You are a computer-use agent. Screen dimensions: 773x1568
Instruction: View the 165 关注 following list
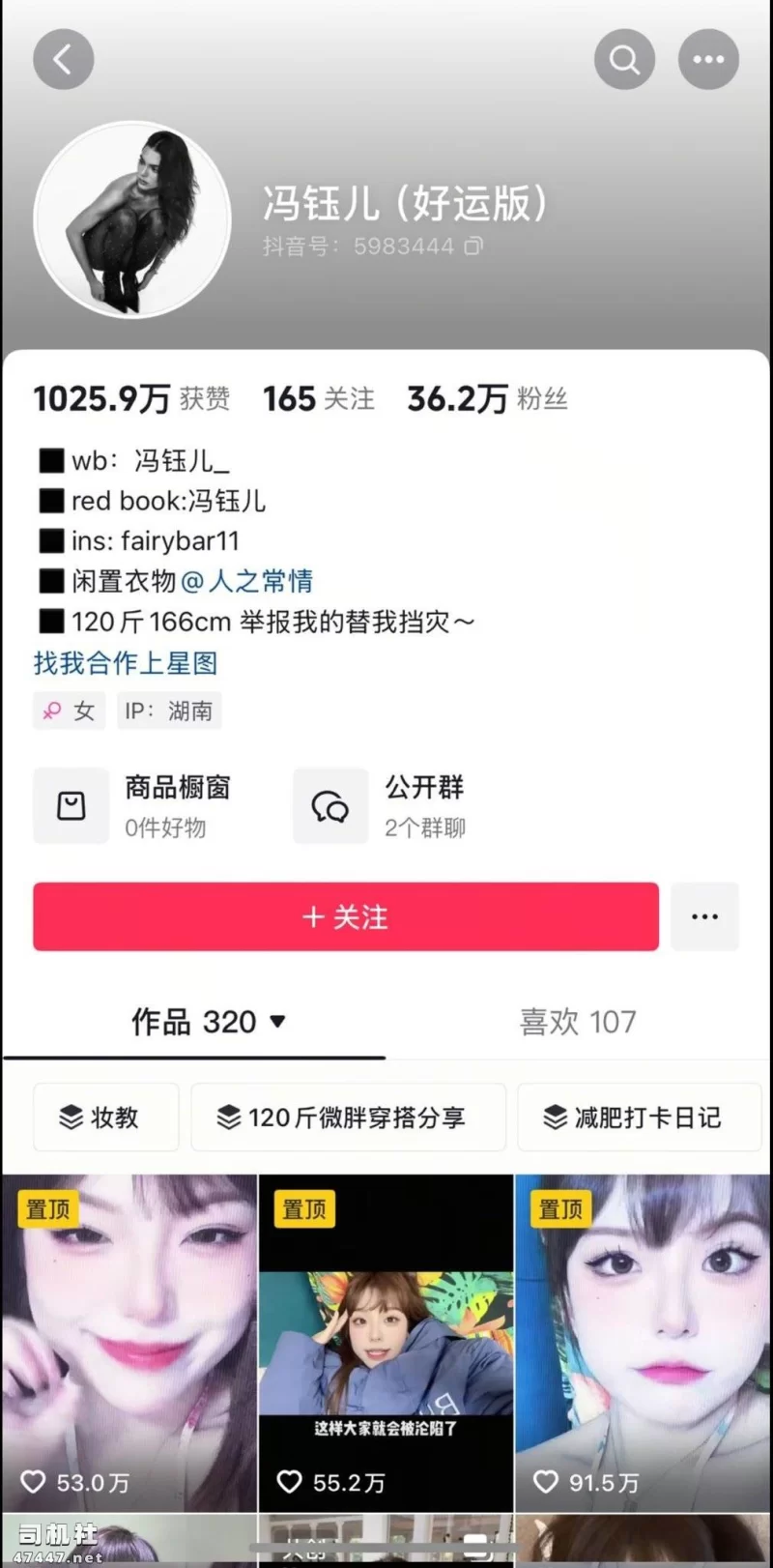pos(318,398)
